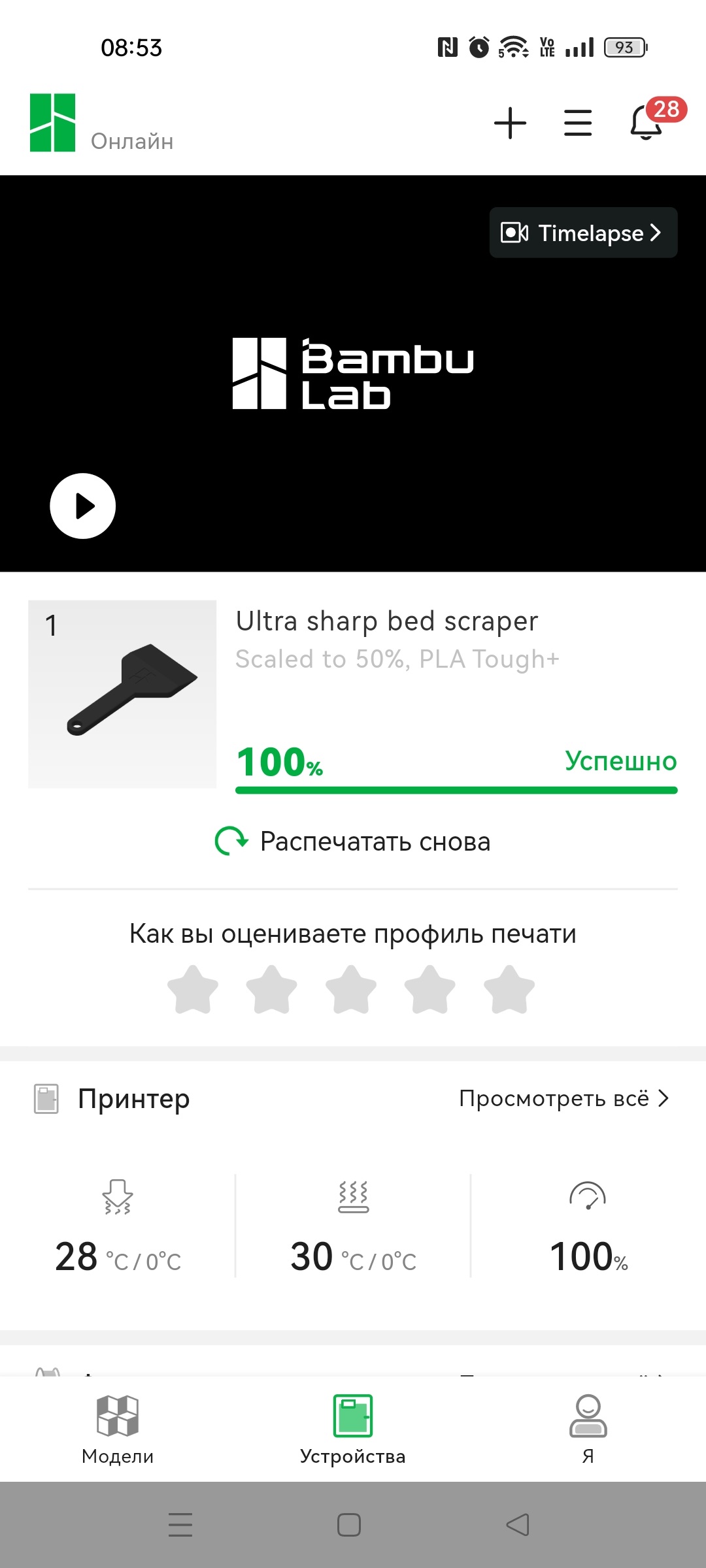
Task: Select the Устройства tab
Action: (x=353, y=1428)
